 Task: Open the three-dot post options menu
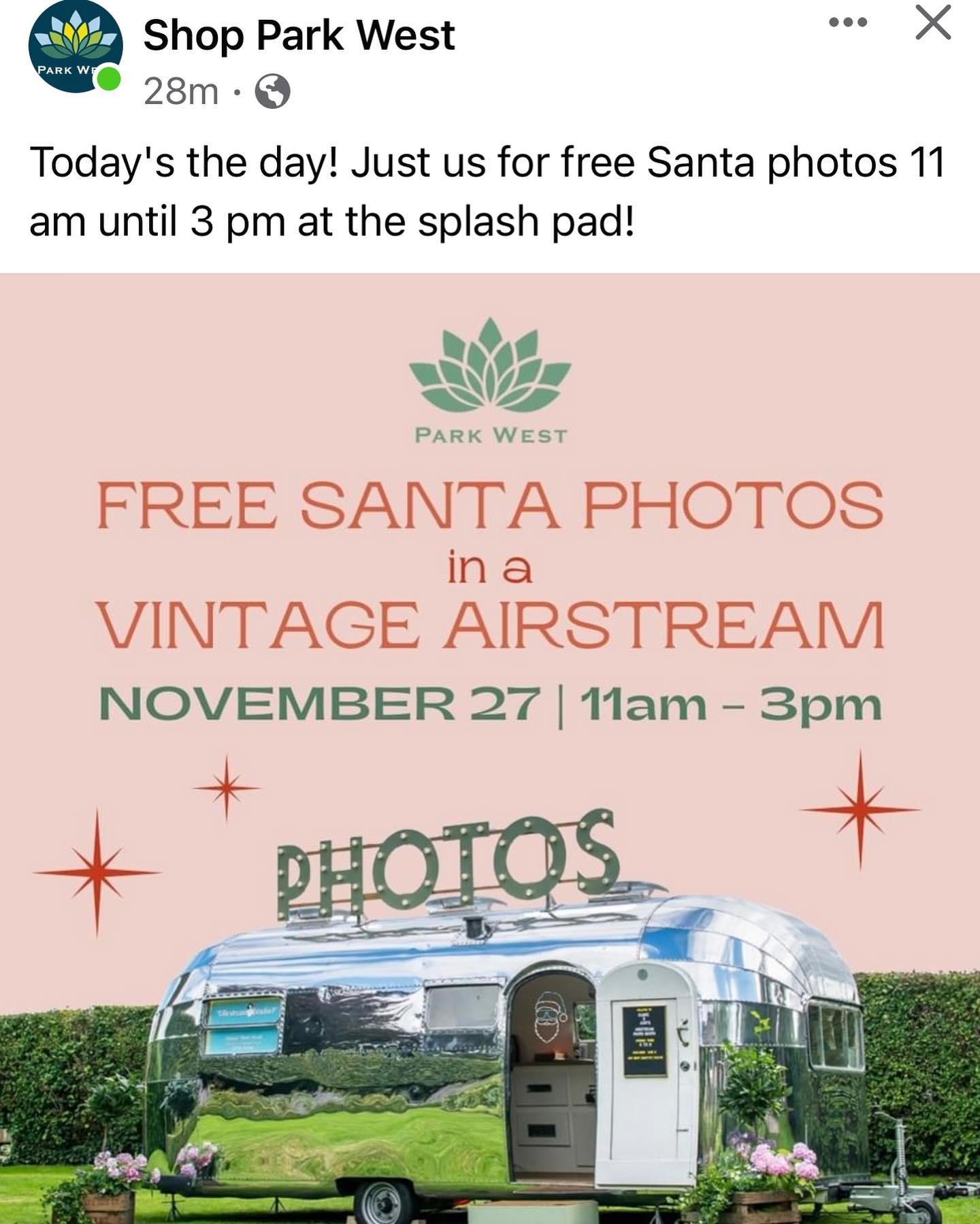848,22
